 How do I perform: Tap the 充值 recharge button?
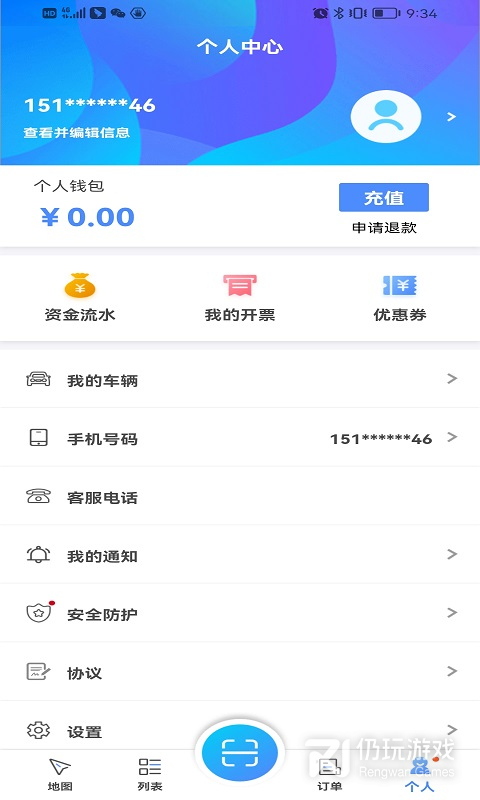click(384, 197)
